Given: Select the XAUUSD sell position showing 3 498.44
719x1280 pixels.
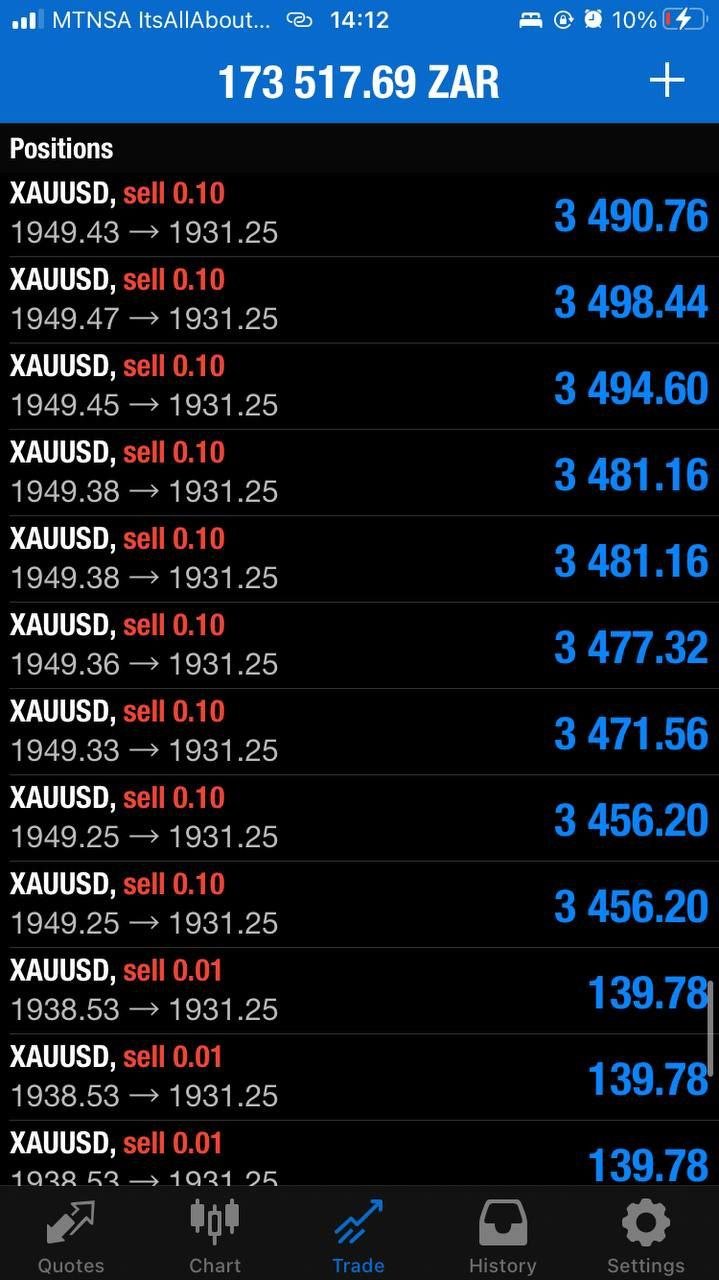Looking at the screenshot, I should pos(359,300).
